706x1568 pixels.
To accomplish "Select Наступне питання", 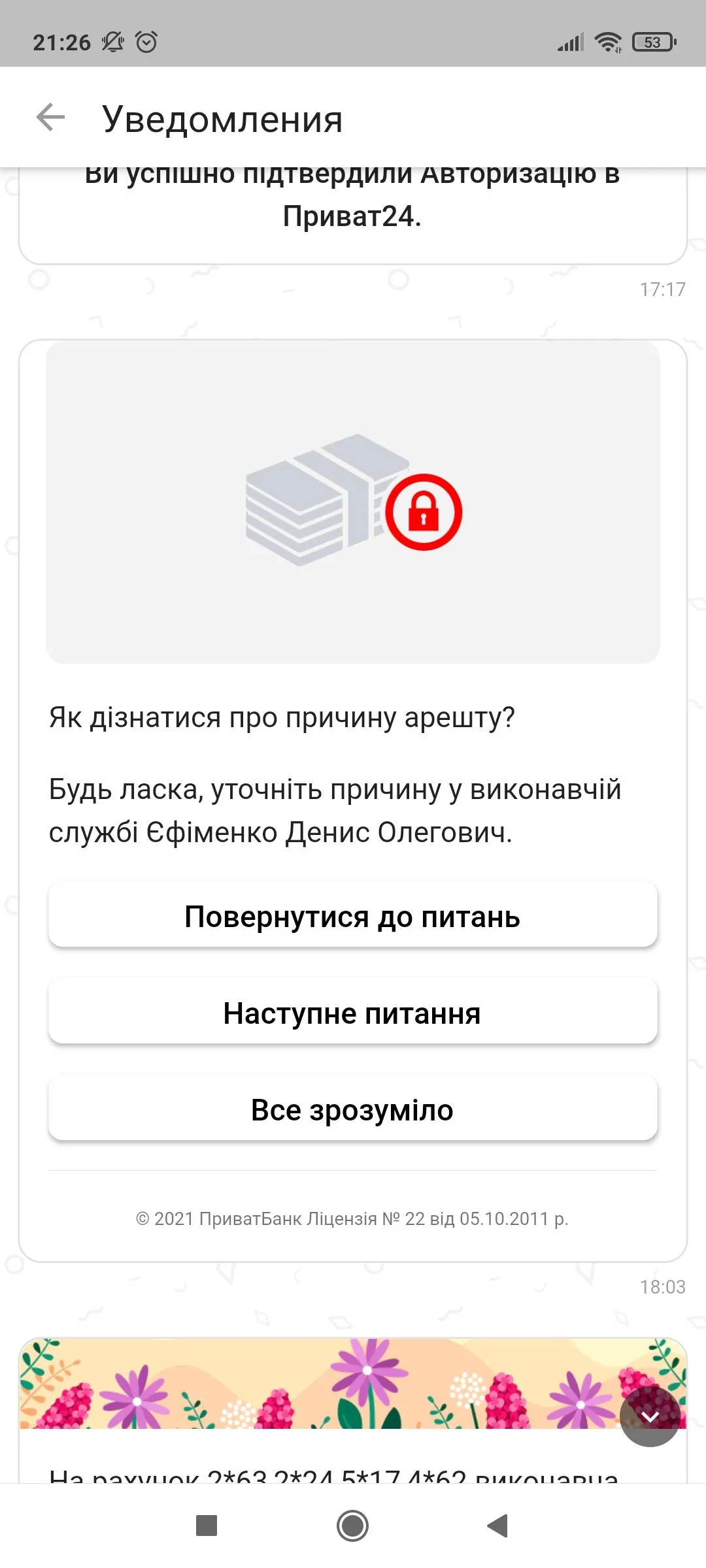I will click(x=352, y=1013).
